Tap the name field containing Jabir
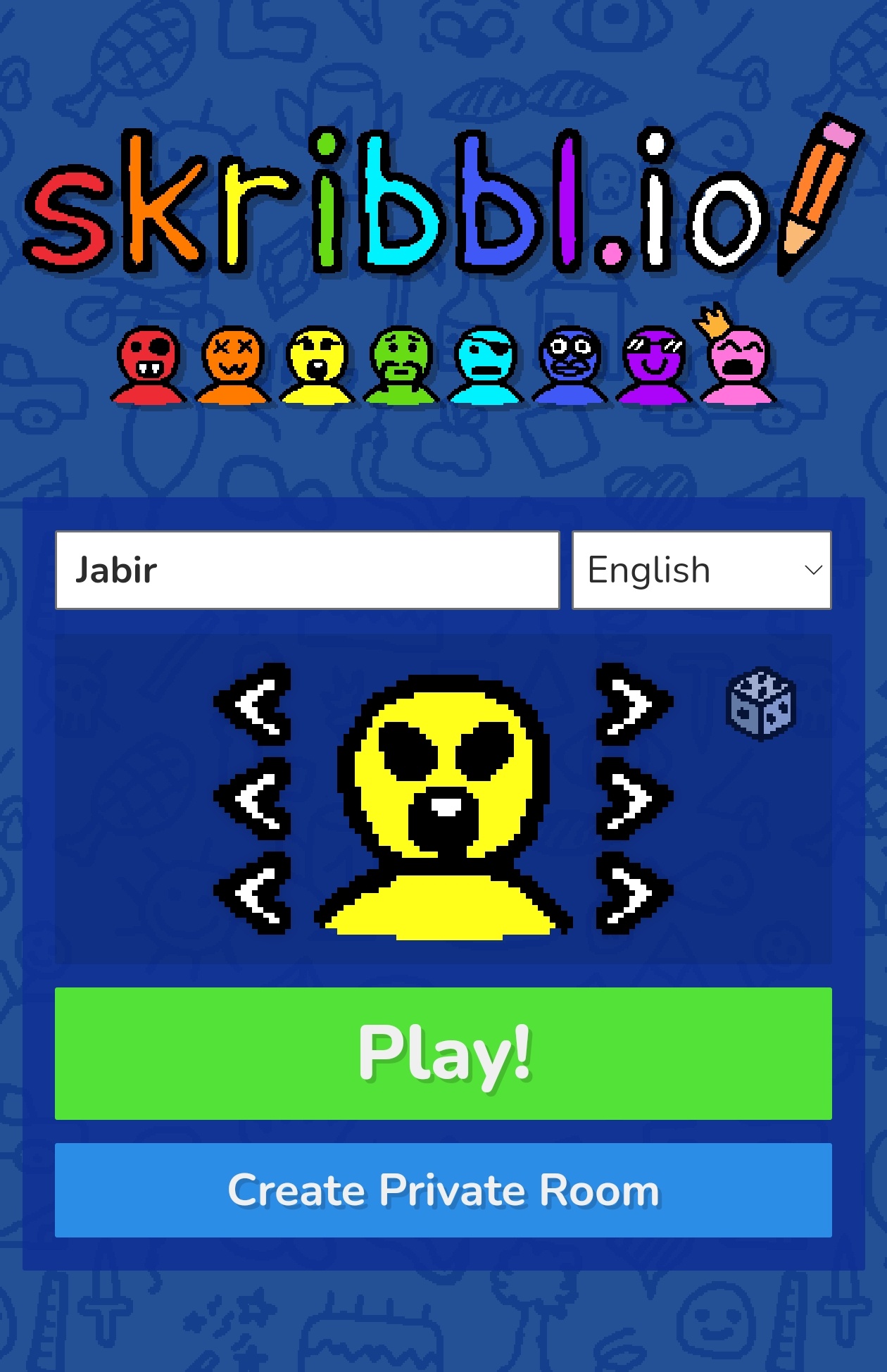This screenshot has width=887, height=1372. point(307,570)
